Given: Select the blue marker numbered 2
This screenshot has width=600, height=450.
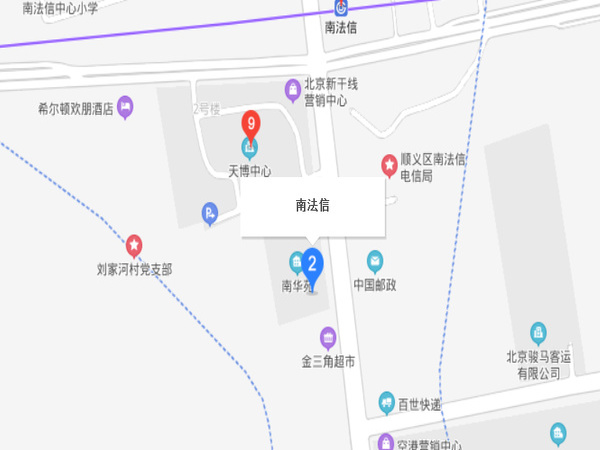Looking at the screenshot, I should point(313,266).
